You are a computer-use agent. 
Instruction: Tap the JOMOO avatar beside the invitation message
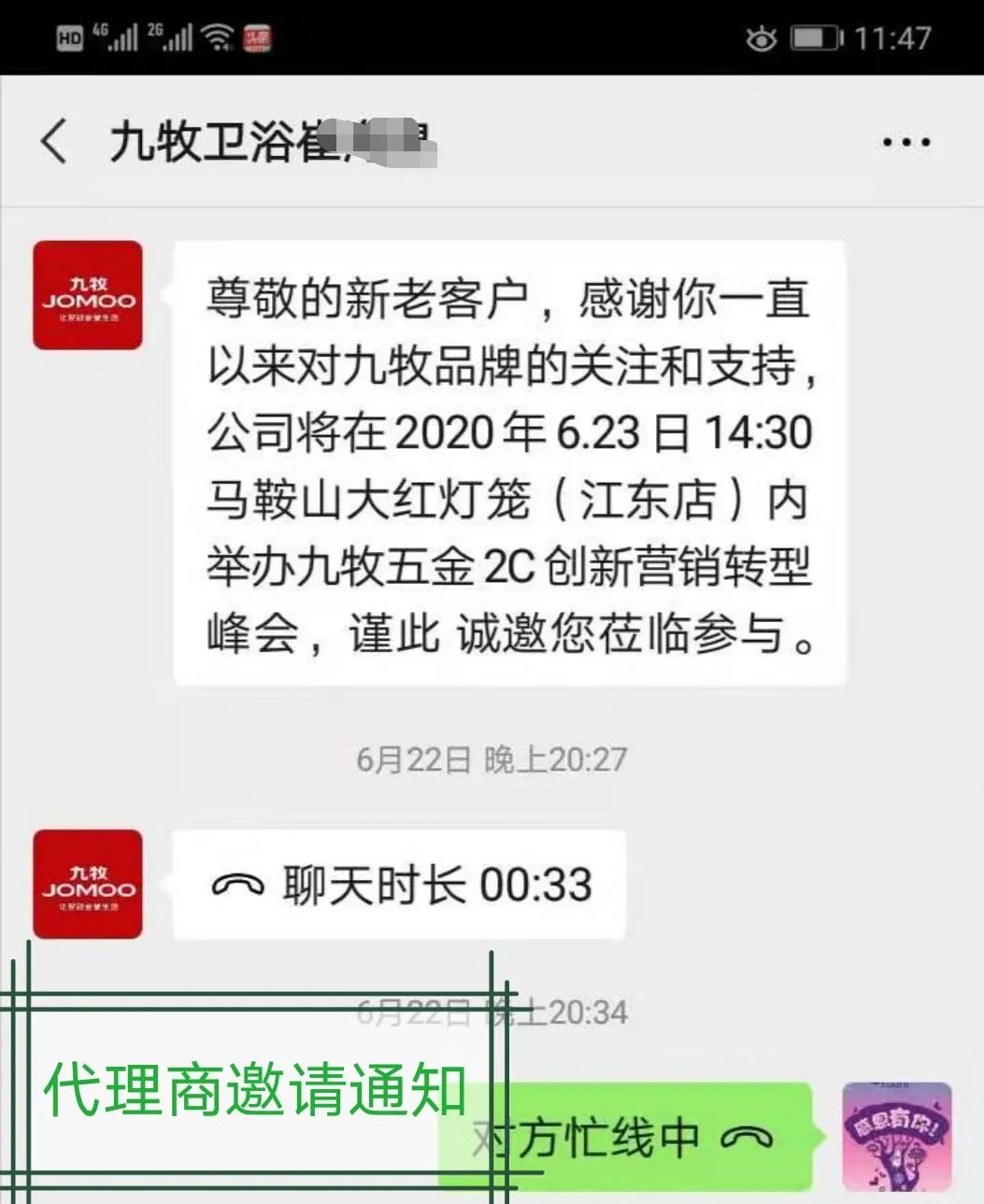click(x=88, y=295)
